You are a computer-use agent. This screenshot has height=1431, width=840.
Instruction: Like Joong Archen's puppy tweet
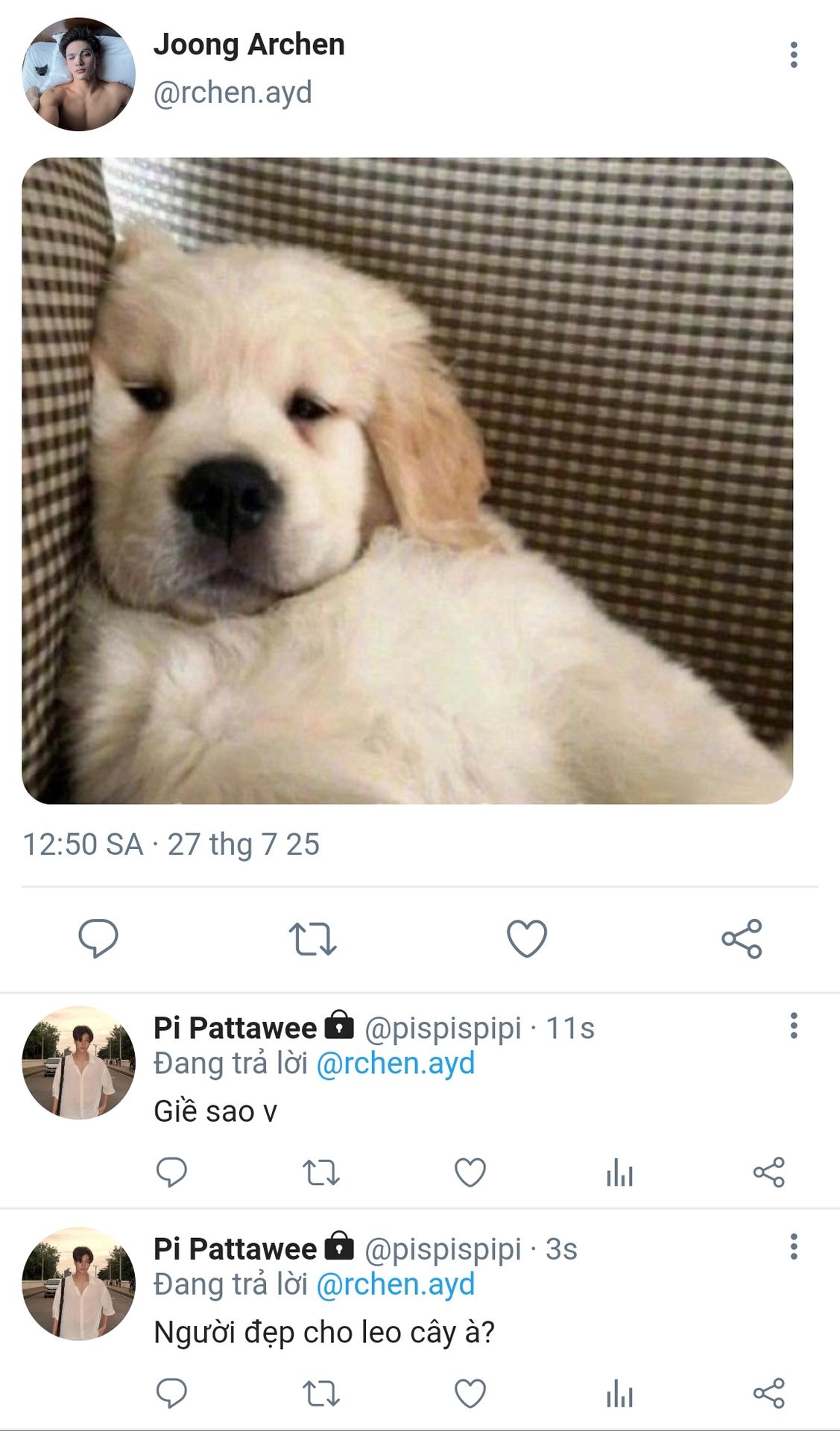click(x=527, y=938)
